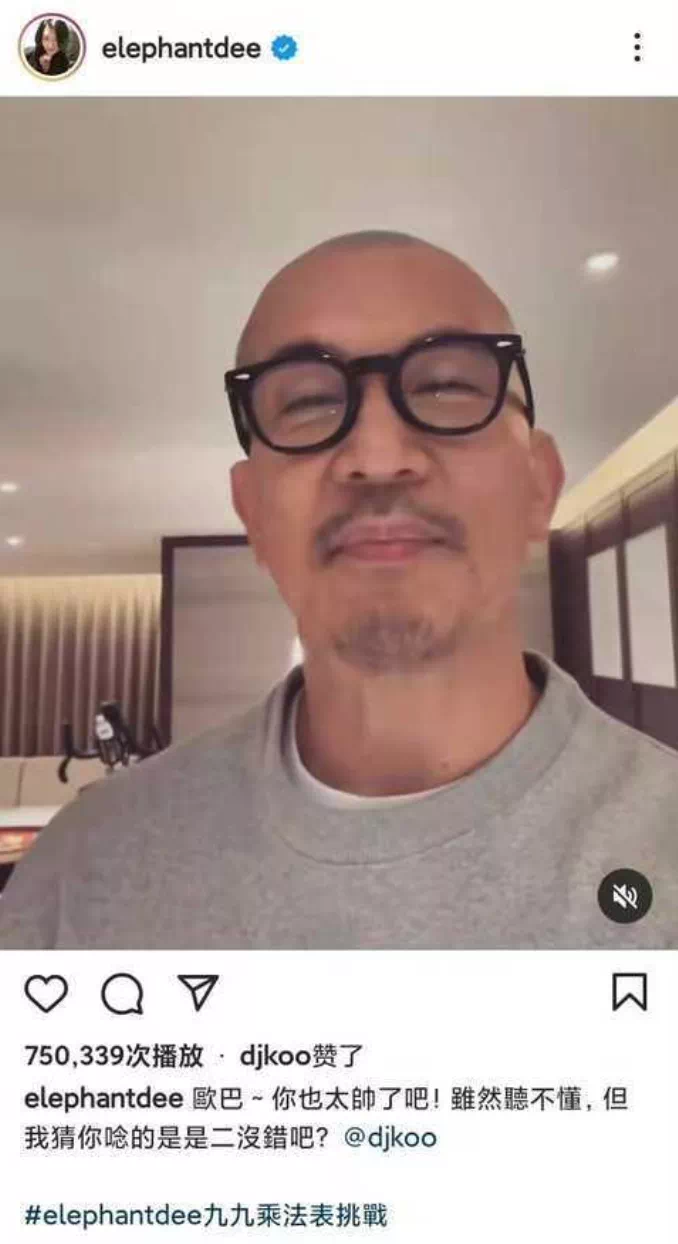Open elephantdee's profile picture
This screenshot has width=678, height=1244.
pyautogui.click(x=51, y=46)
